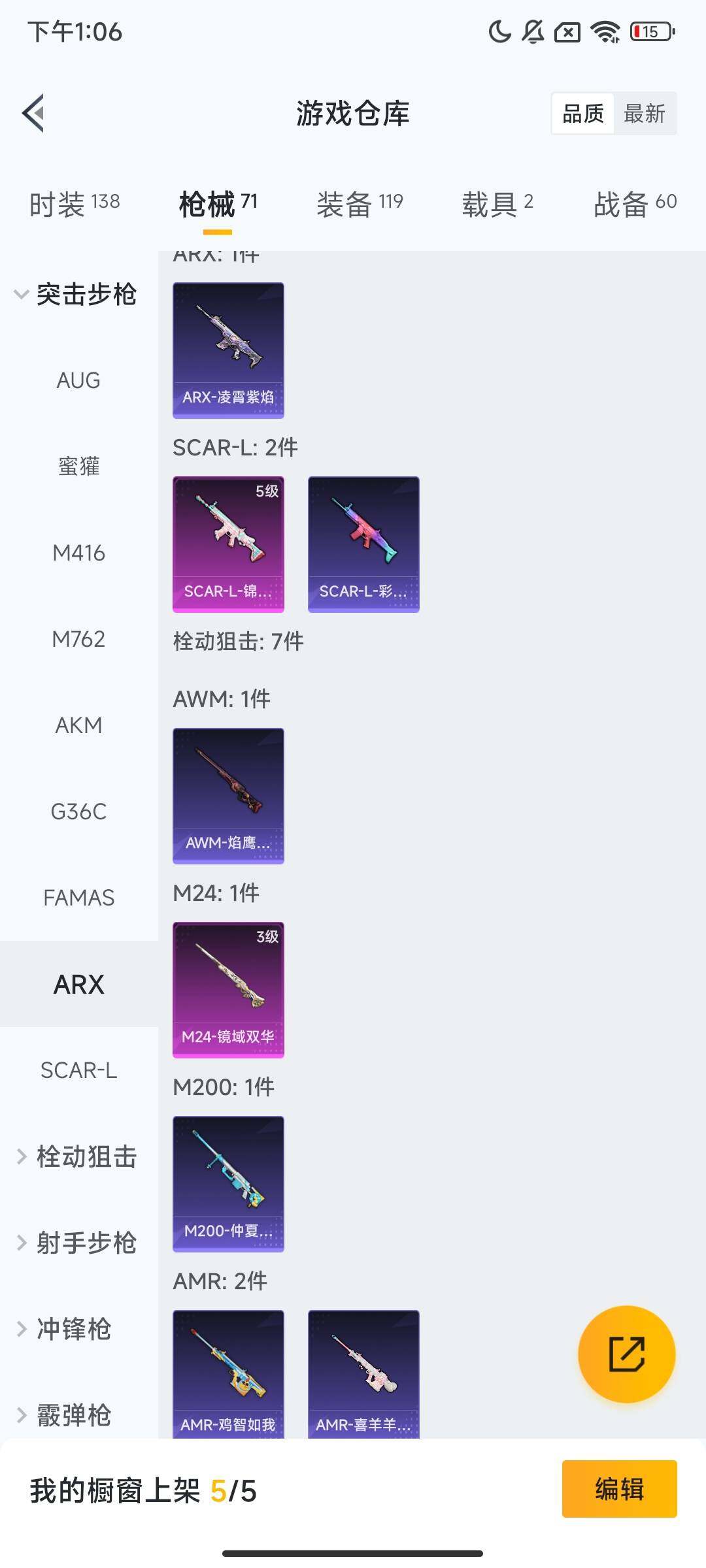Switch sorting to 最新
The width and height of the screenshot is (706, 1568).
pyautogui.click(x=646, y=112)
